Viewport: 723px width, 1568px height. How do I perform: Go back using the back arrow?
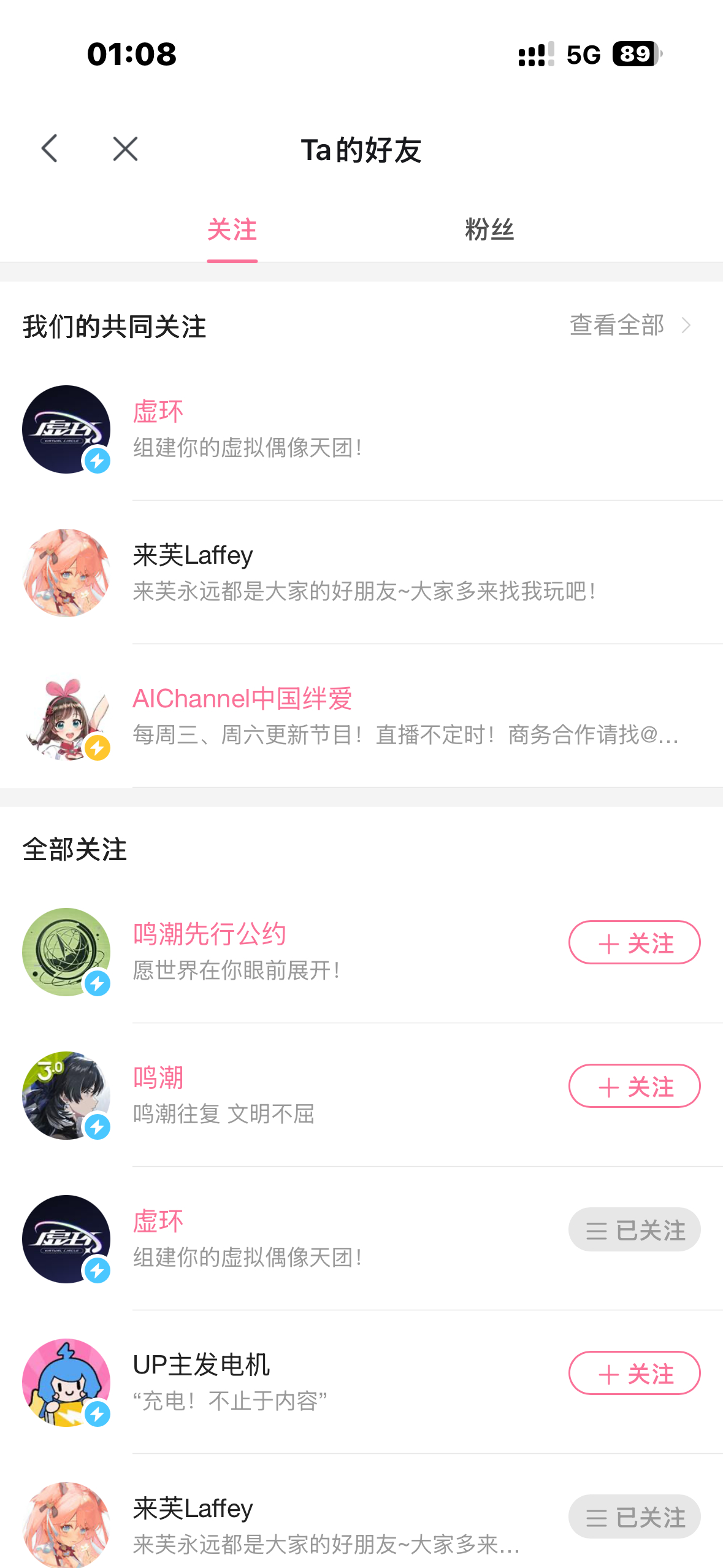50,149
